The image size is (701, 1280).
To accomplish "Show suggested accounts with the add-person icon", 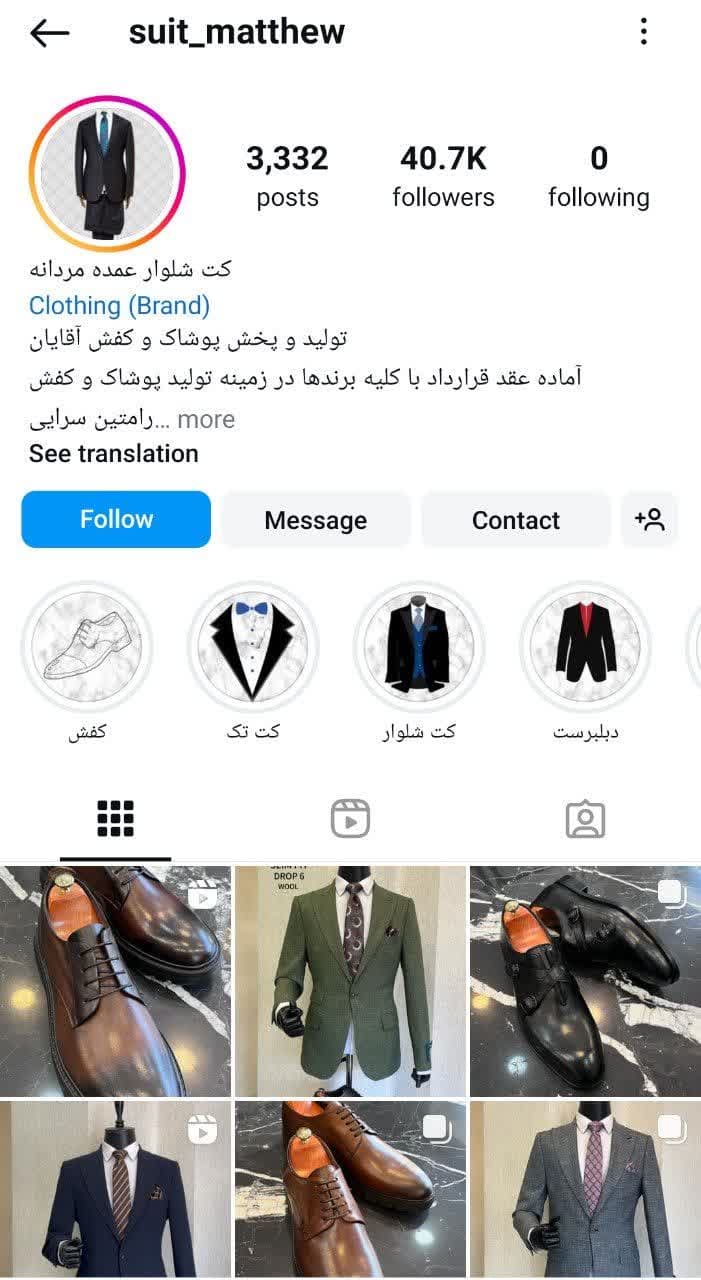I will tap(649, 520).
